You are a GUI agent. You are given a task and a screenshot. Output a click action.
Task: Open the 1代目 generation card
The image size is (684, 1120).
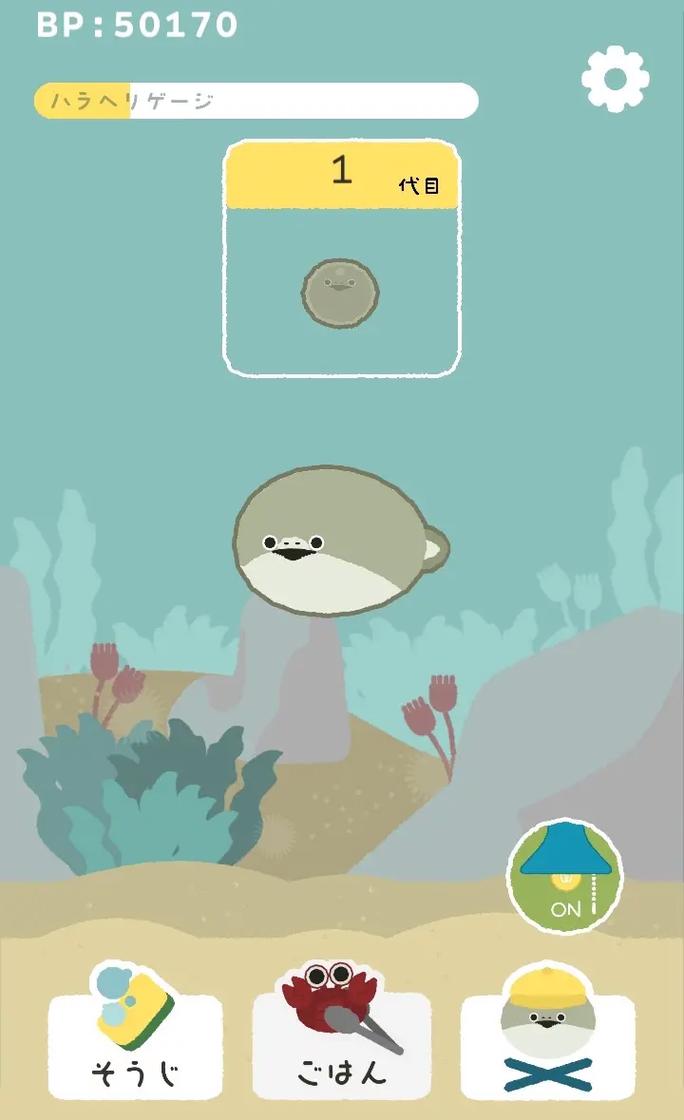click(343, 258)
